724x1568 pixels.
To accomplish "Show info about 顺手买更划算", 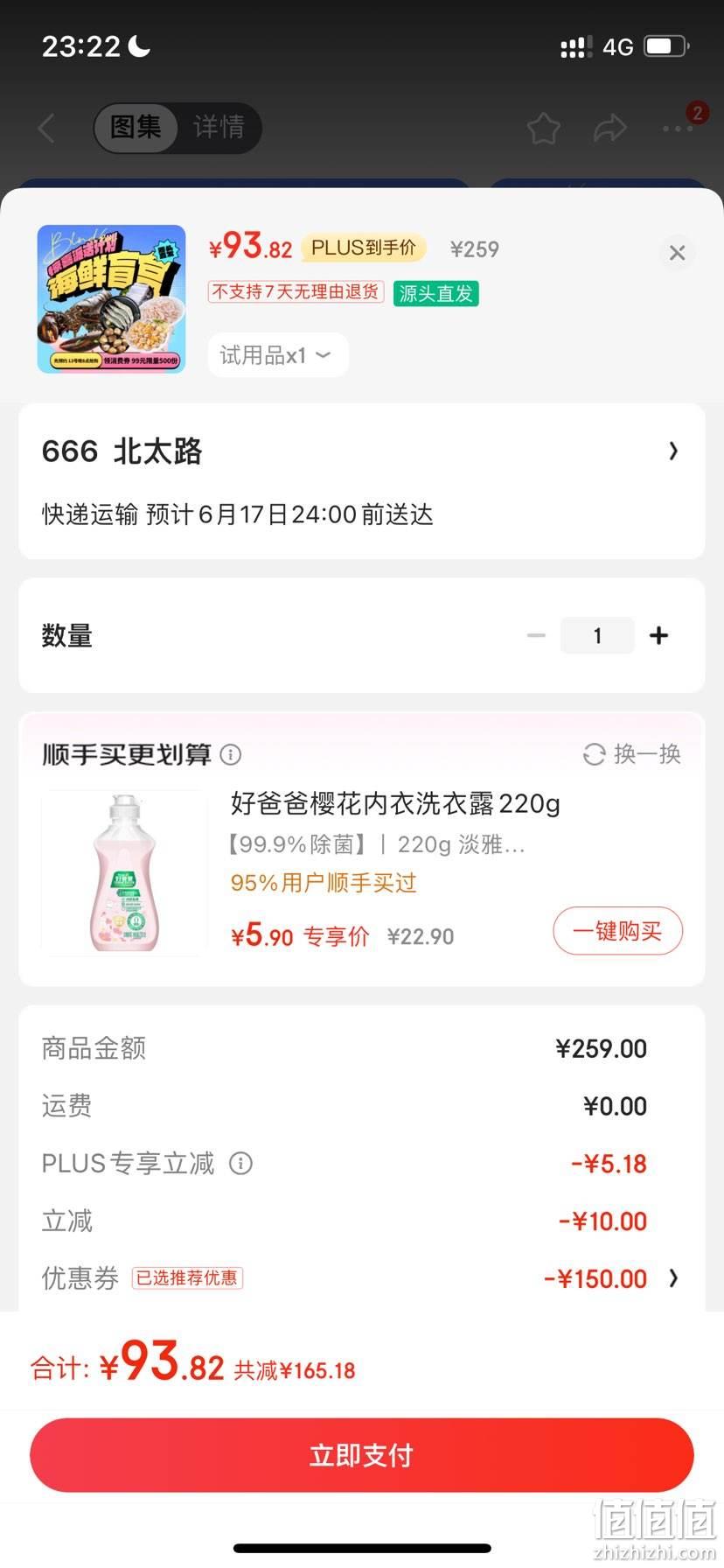I will [231, 754].
